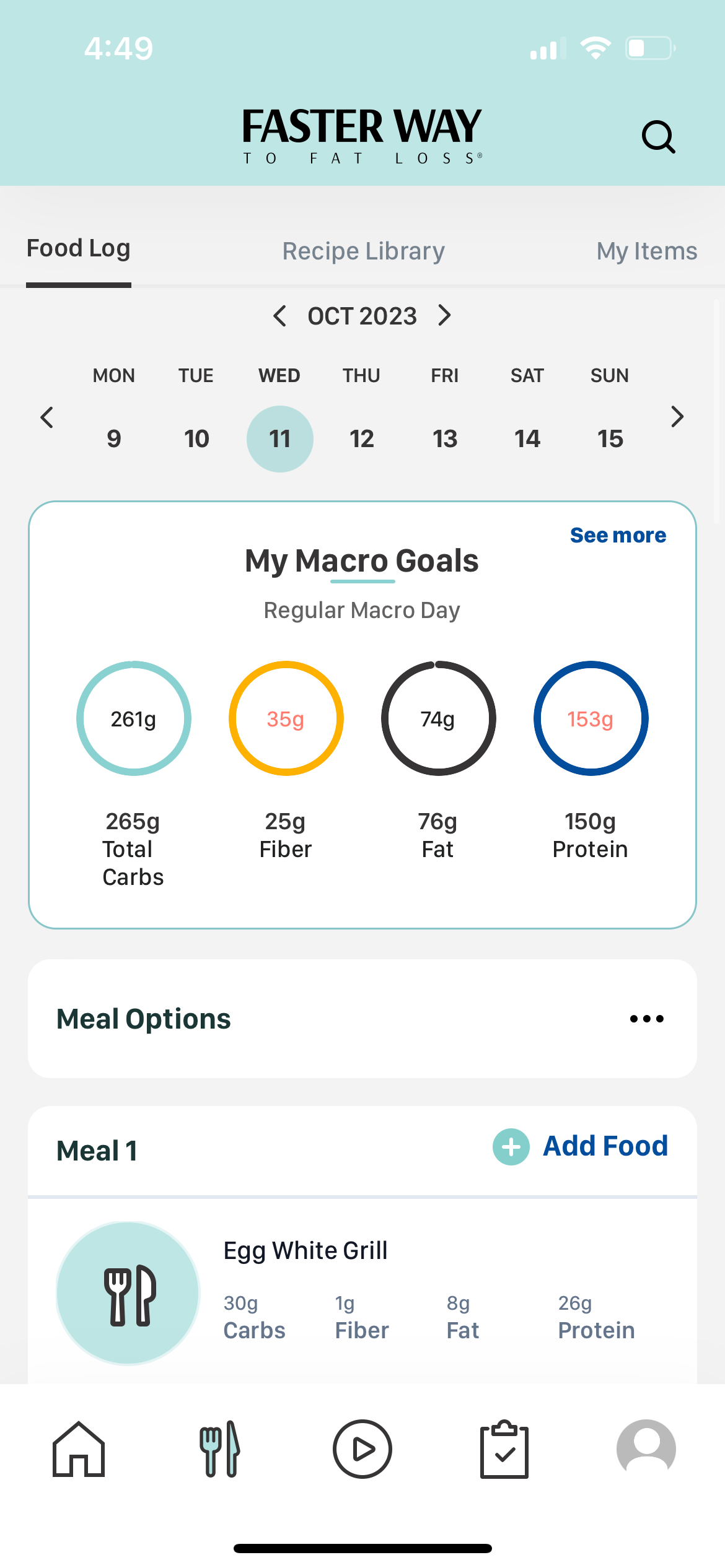Image resolution: width=725 pixels, height=1568 pixels.
Task: Select Monday the 9th on the calendar
Action: click(113, 438)
